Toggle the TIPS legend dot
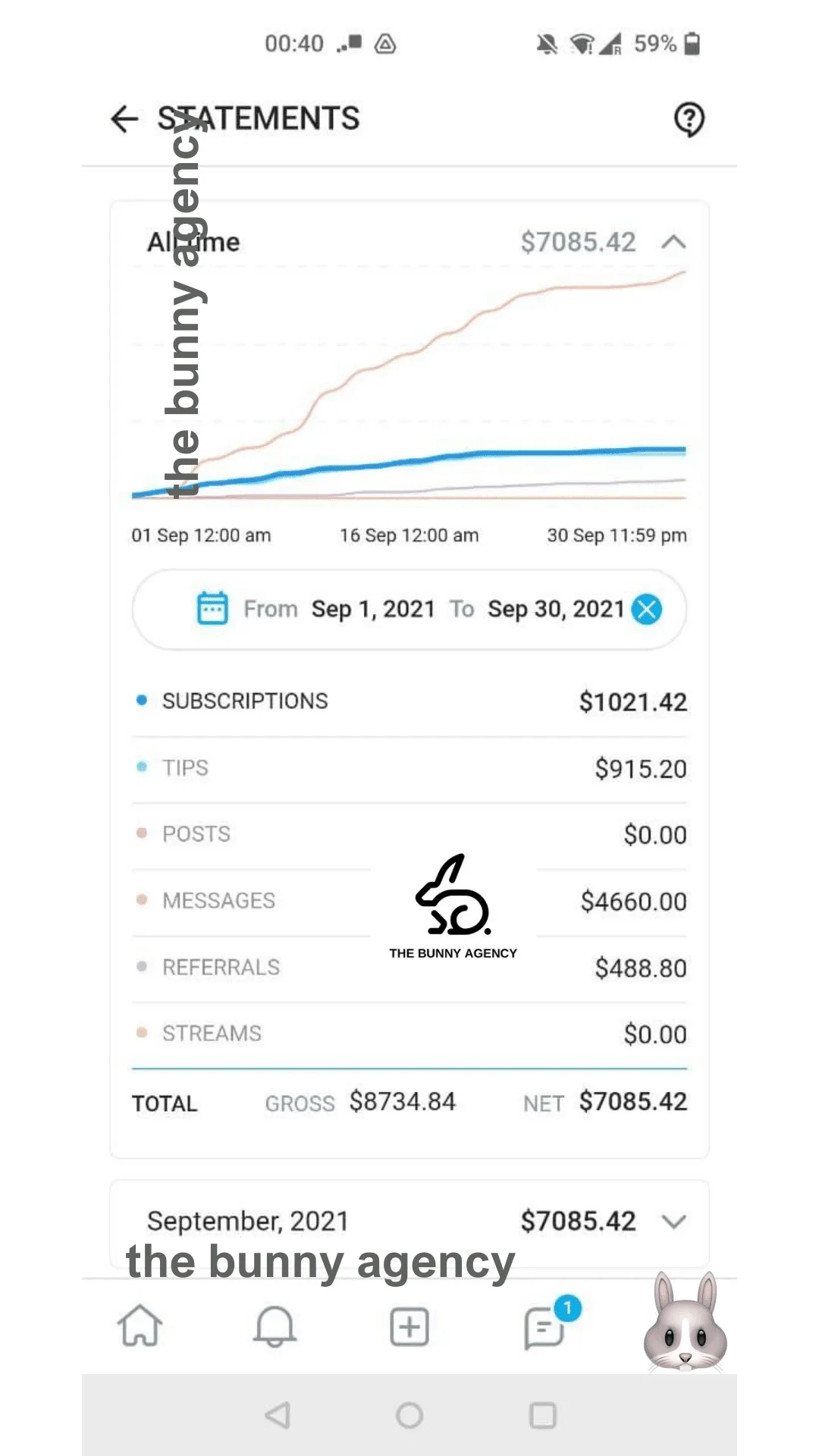The height and width of the screenshot is (1456, 819). pyautogui.click(x=142, y=767)
